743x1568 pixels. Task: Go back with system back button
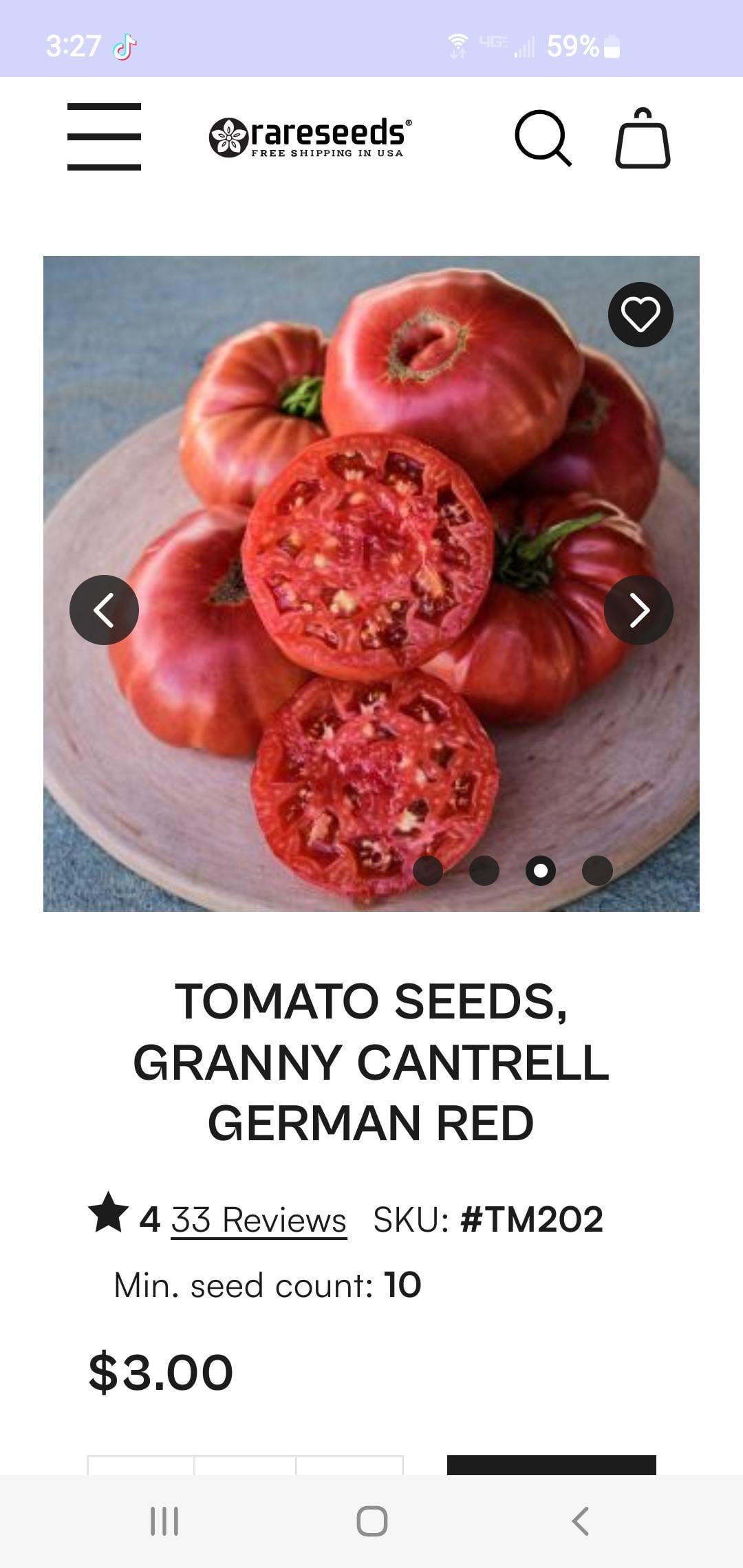[x=581, y=1521]
